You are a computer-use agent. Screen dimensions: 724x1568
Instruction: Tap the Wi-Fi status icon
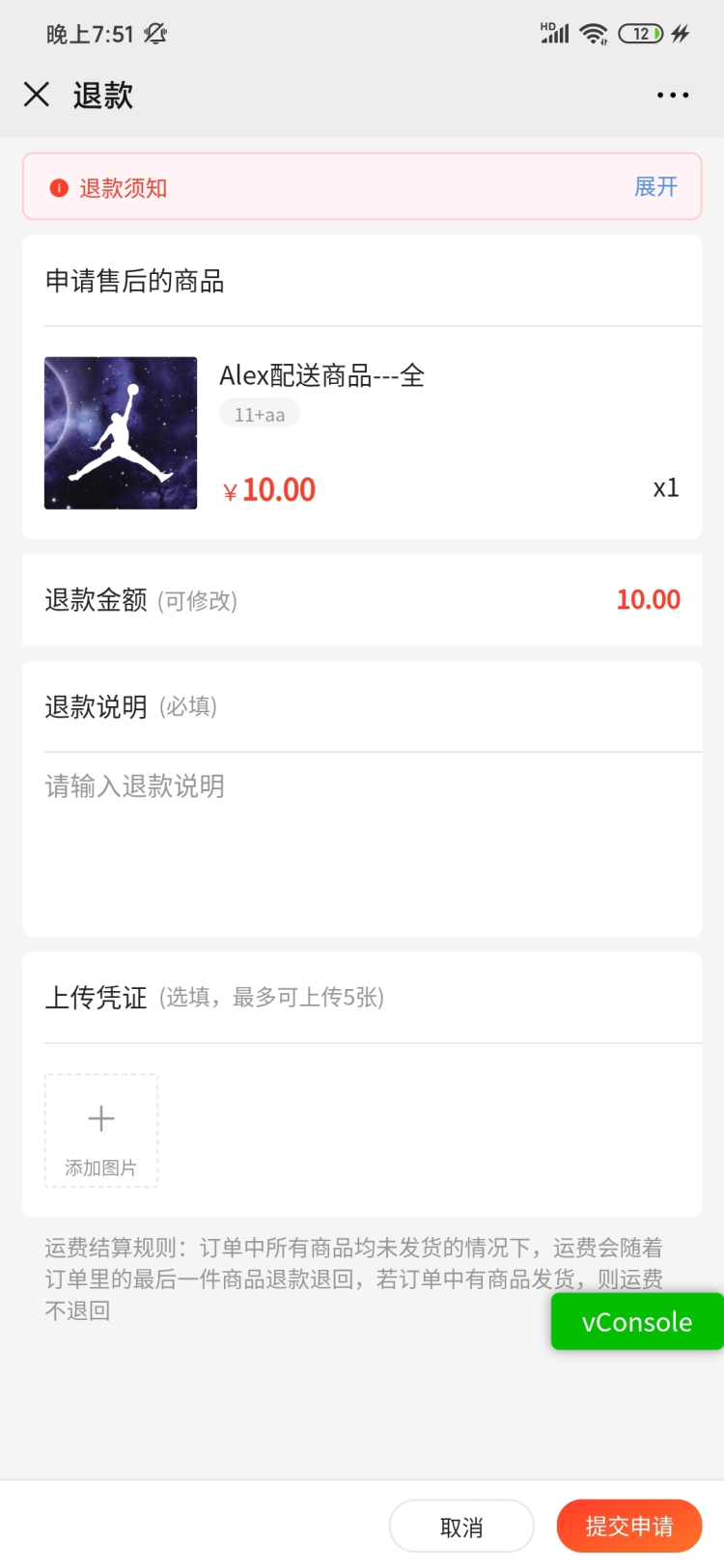(595, 33)
